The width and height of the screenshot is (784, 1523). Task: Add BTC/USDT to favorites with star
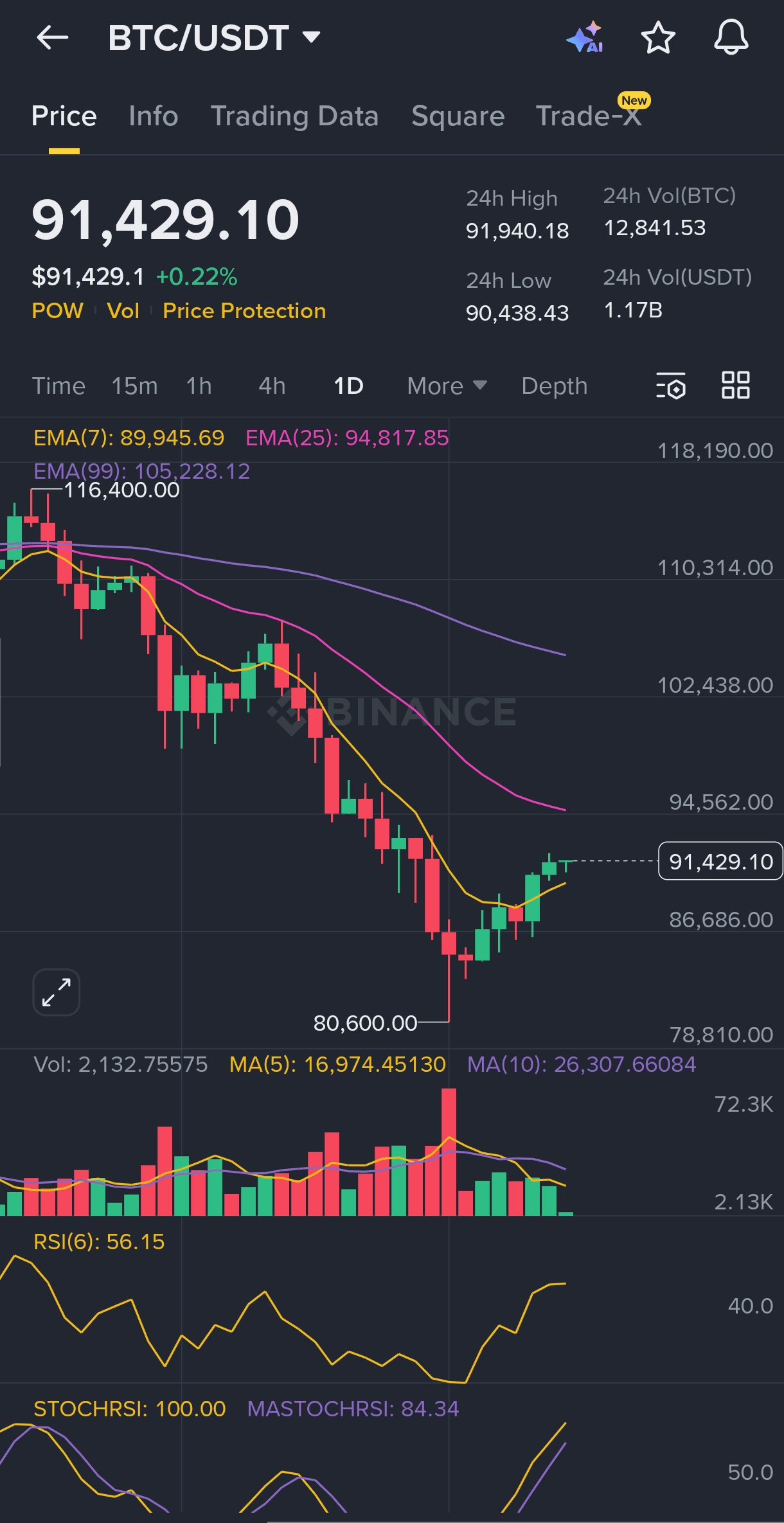(x=658, y=38)
